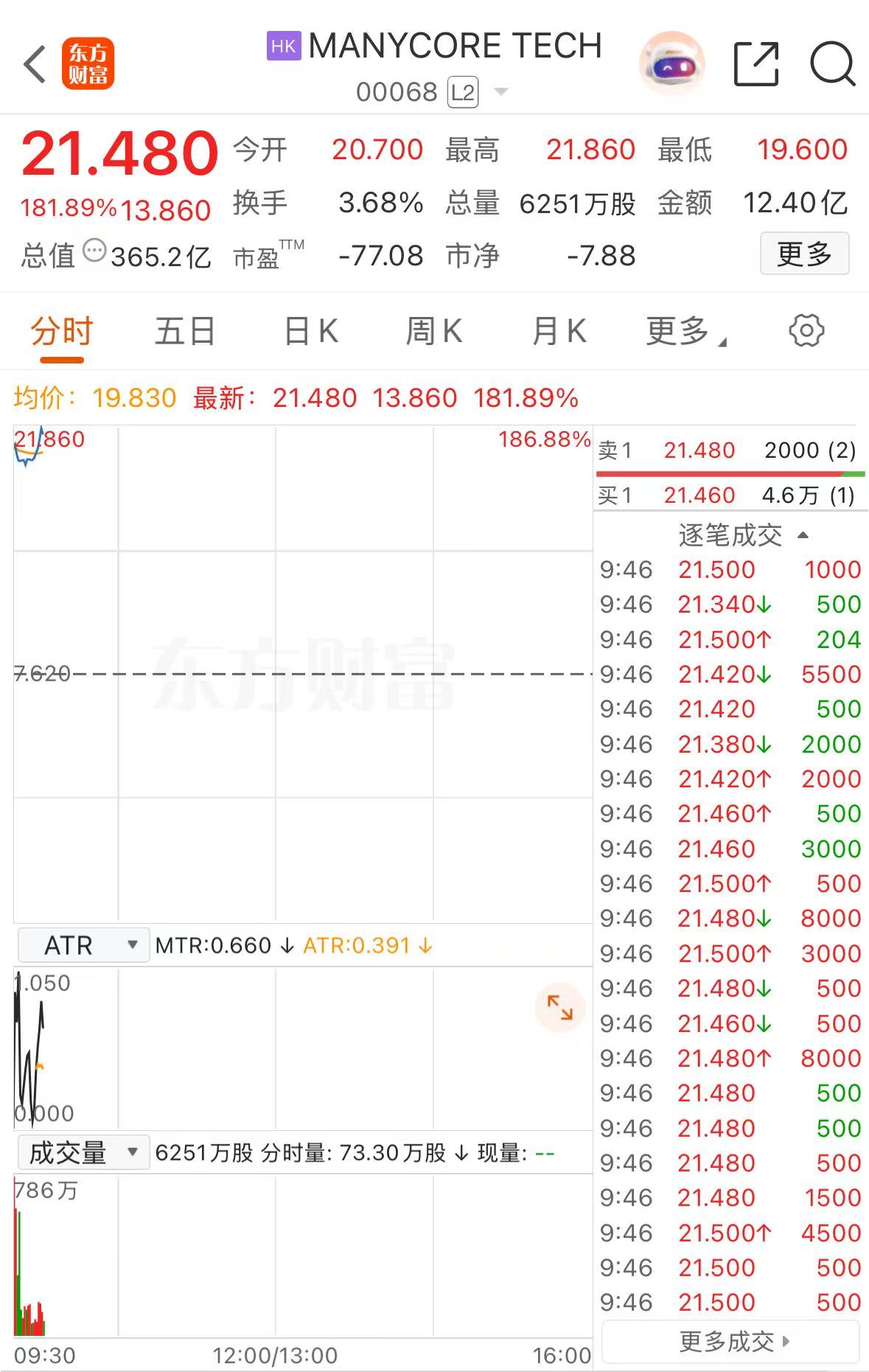Select the 周K chart tab
The width and height of the screenshot is (869, 1372).
click(x=434, y=332)
